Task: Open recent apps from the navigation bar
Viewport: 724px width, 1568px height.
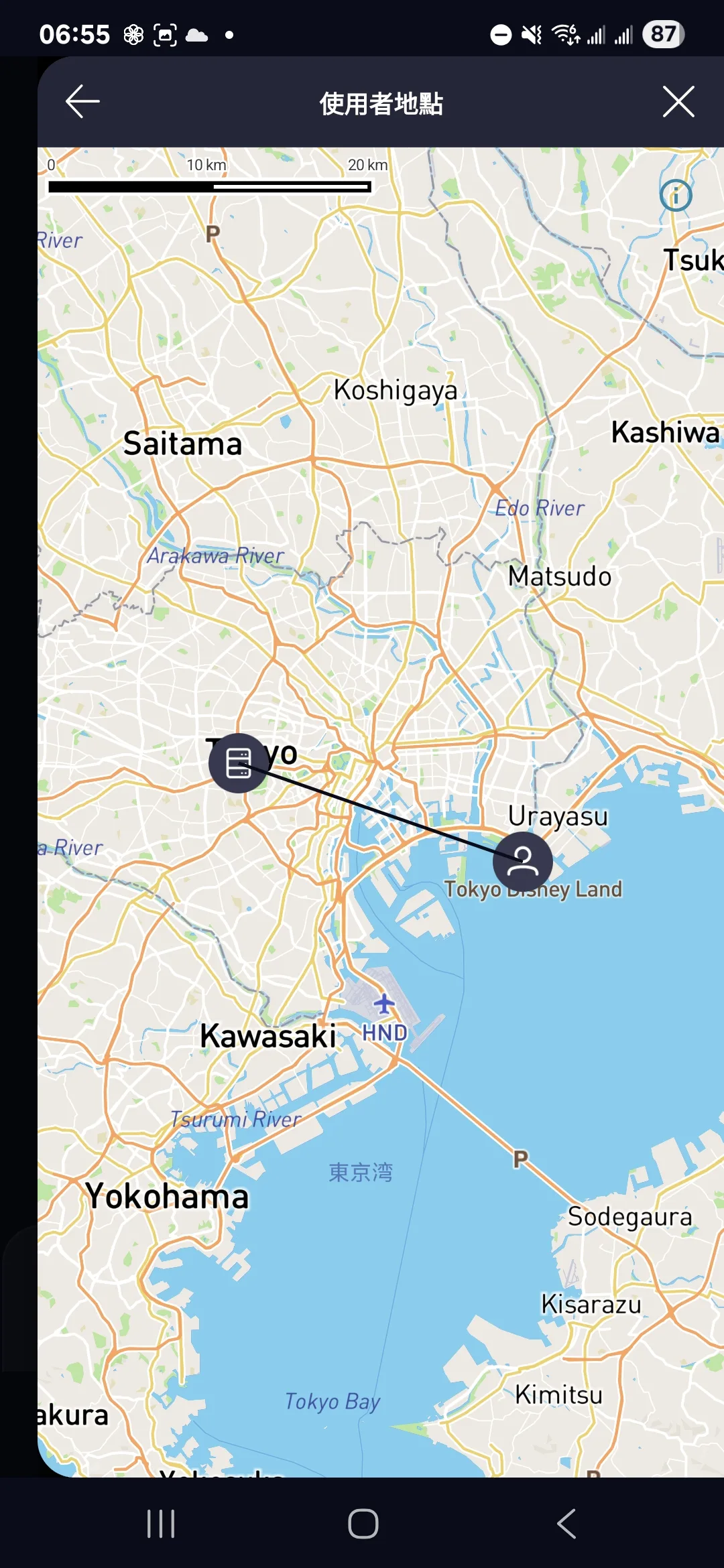Action: pos(161,1524)
